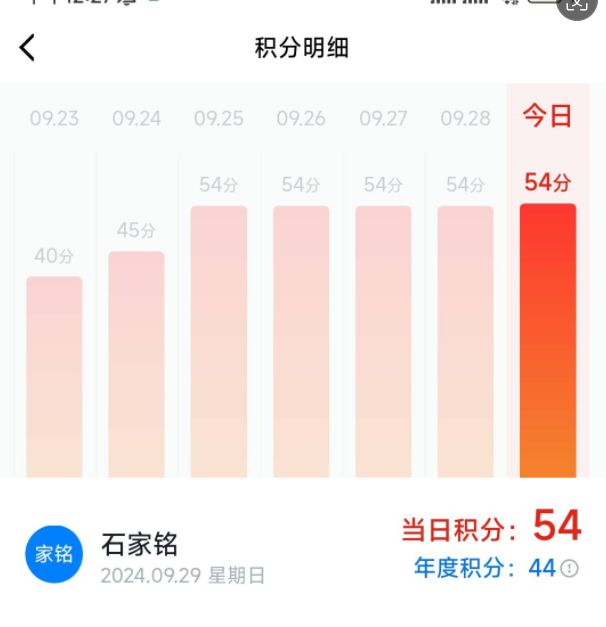This screenshot has width=606, height=627.
Task: Select the 09.23 bar showing 40分
Action: [54, 376]
